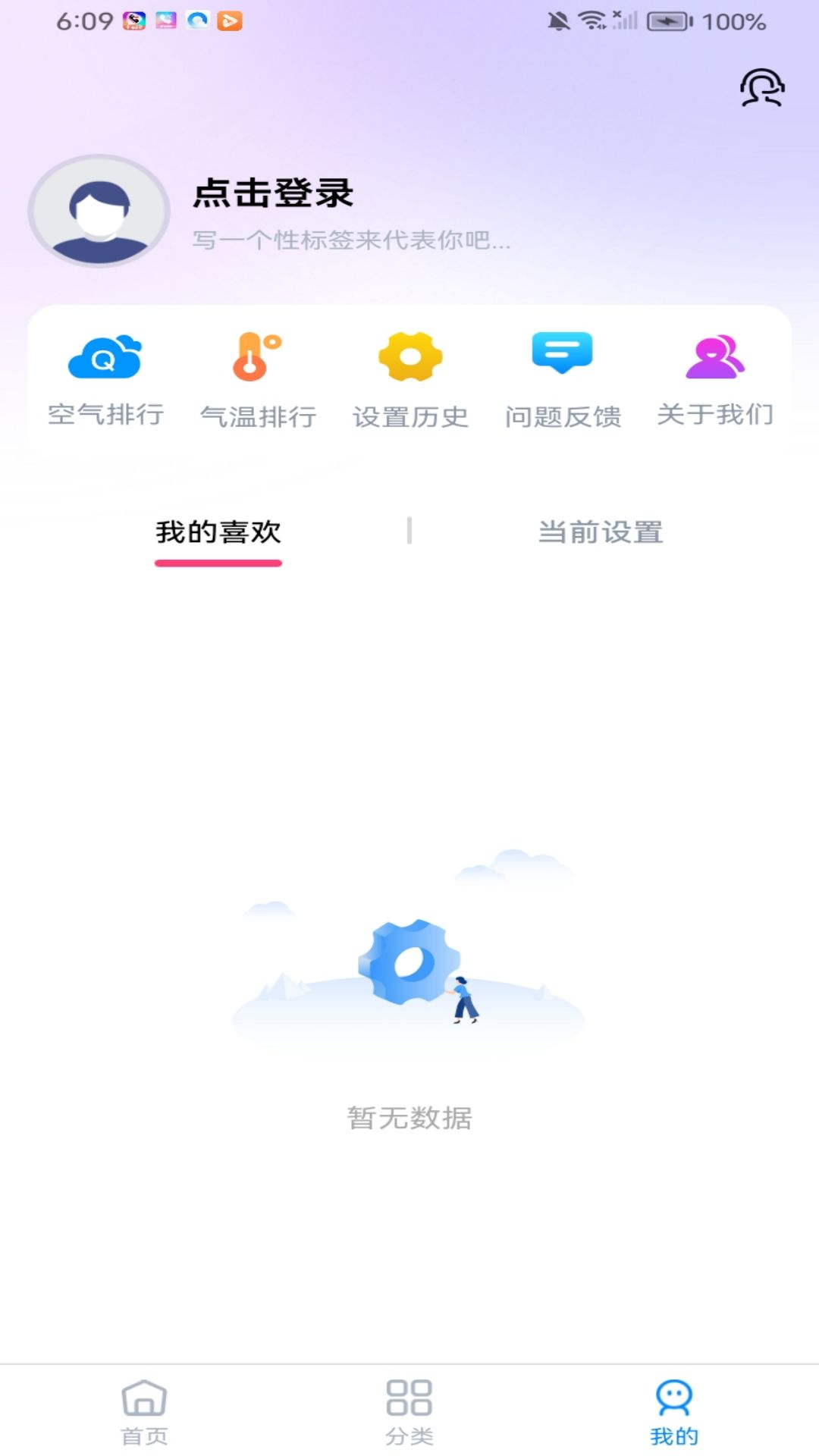819x1456 pixels.
Task: Click the yellow gear icon above 设置历史
Action: (x=409, y=356)
